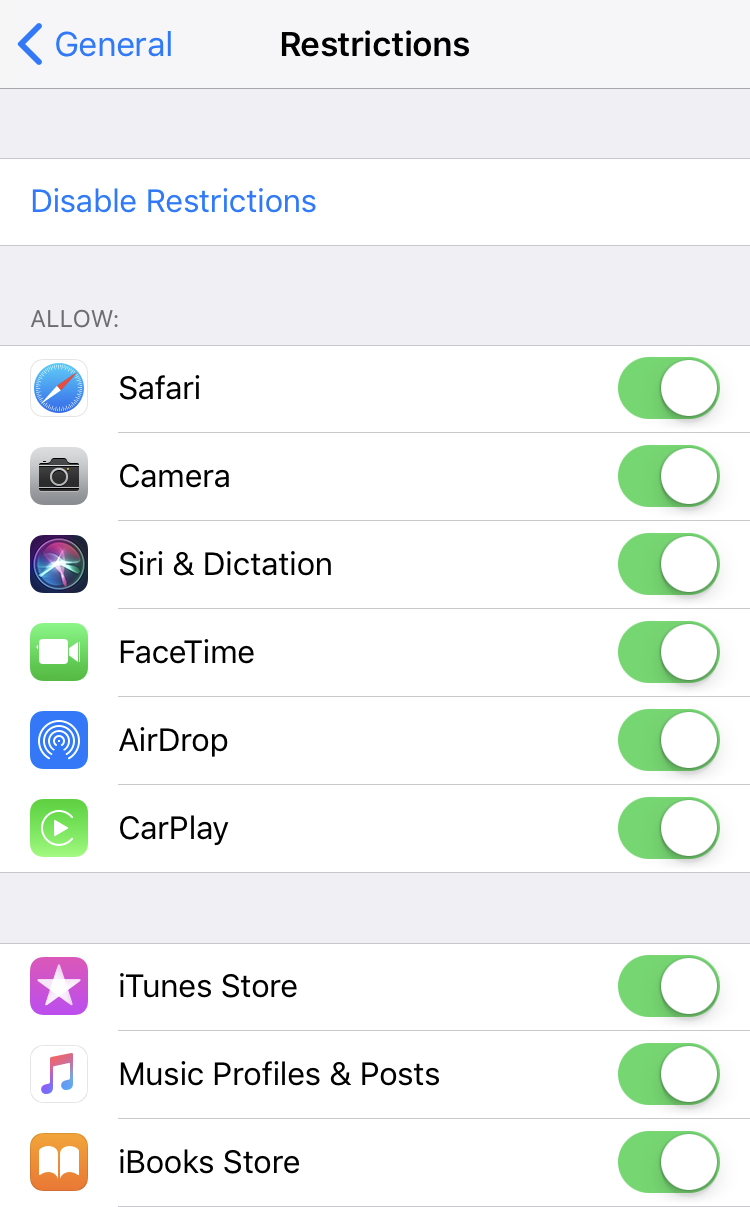
Task: Toggle iTunes Store off
Action: (x=668, y=986)
